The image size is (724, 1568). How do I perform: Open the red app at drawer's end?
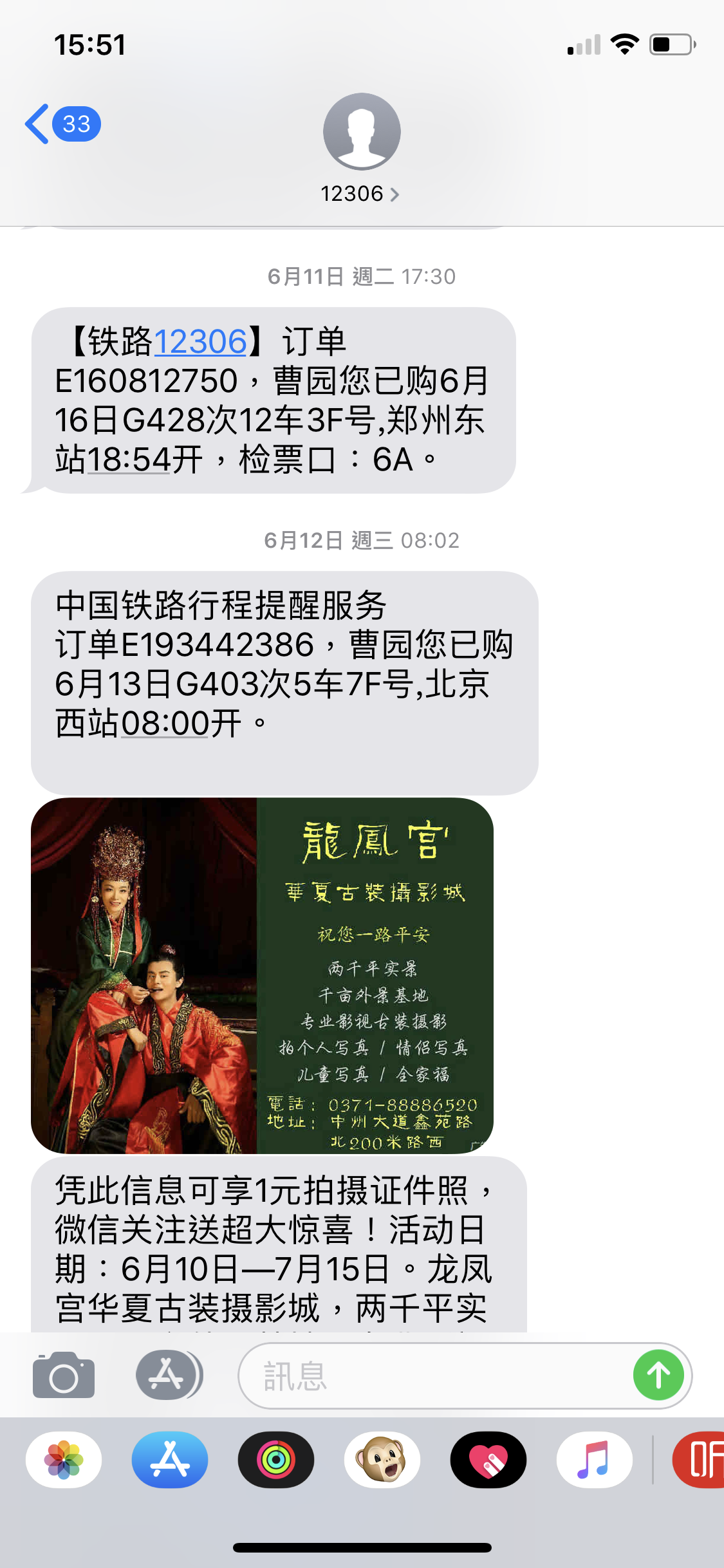700,1460
